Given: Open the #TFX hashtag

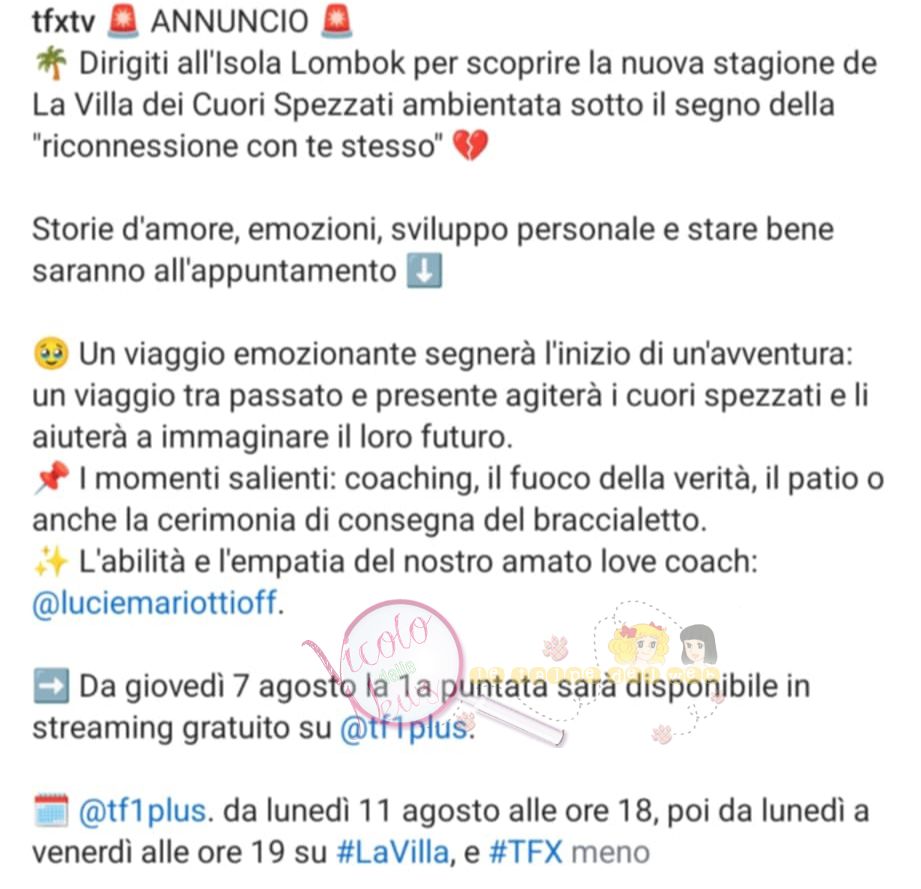Looking at the screenshot, I should click(x=527, y=853).
